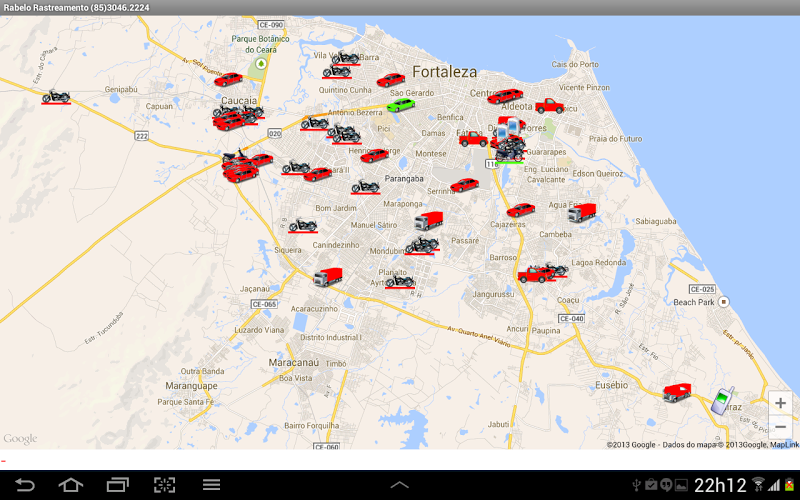Open the red truck near Maraponga
800x500 pixels.
pyautogui.click(x=428, y=221)
